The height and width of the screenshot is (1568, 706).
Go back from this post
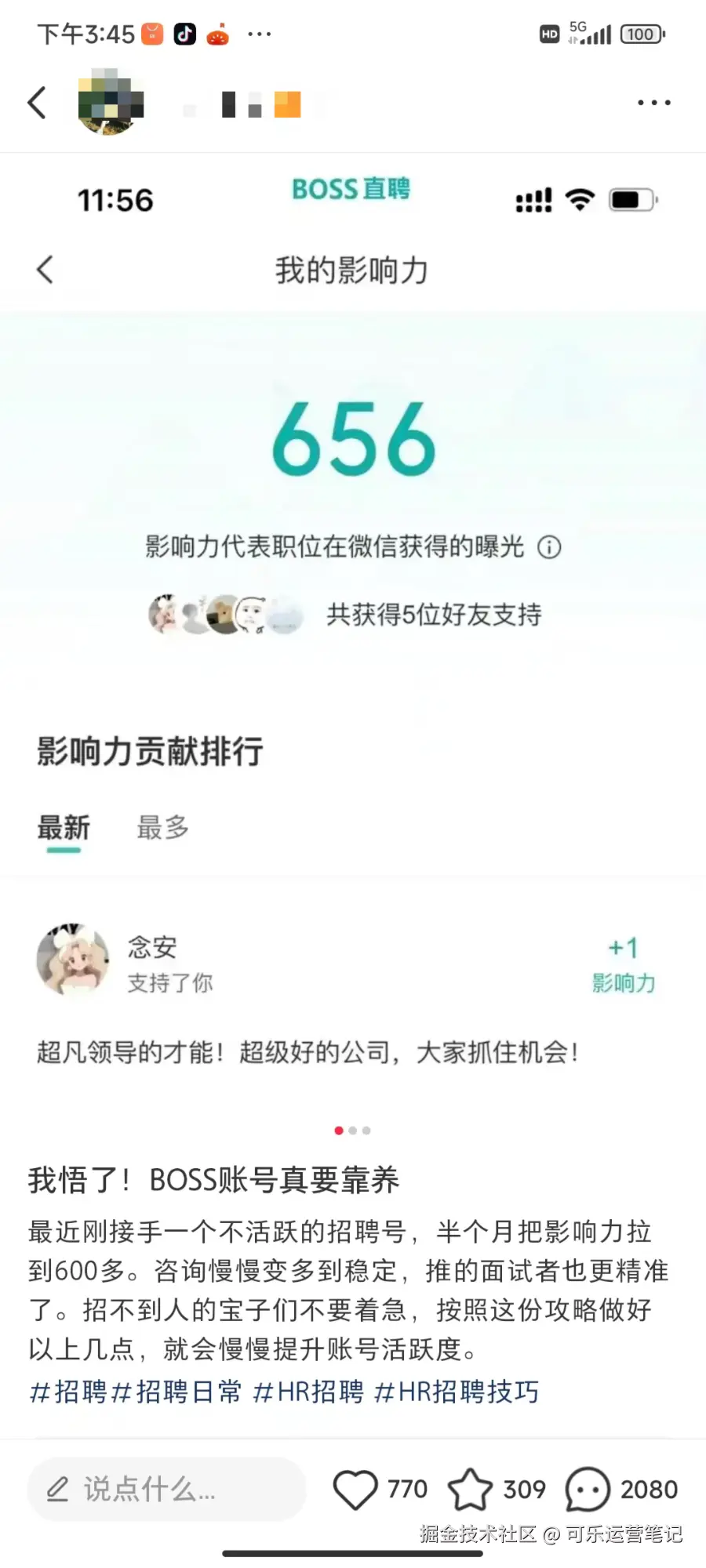(37, 103)
